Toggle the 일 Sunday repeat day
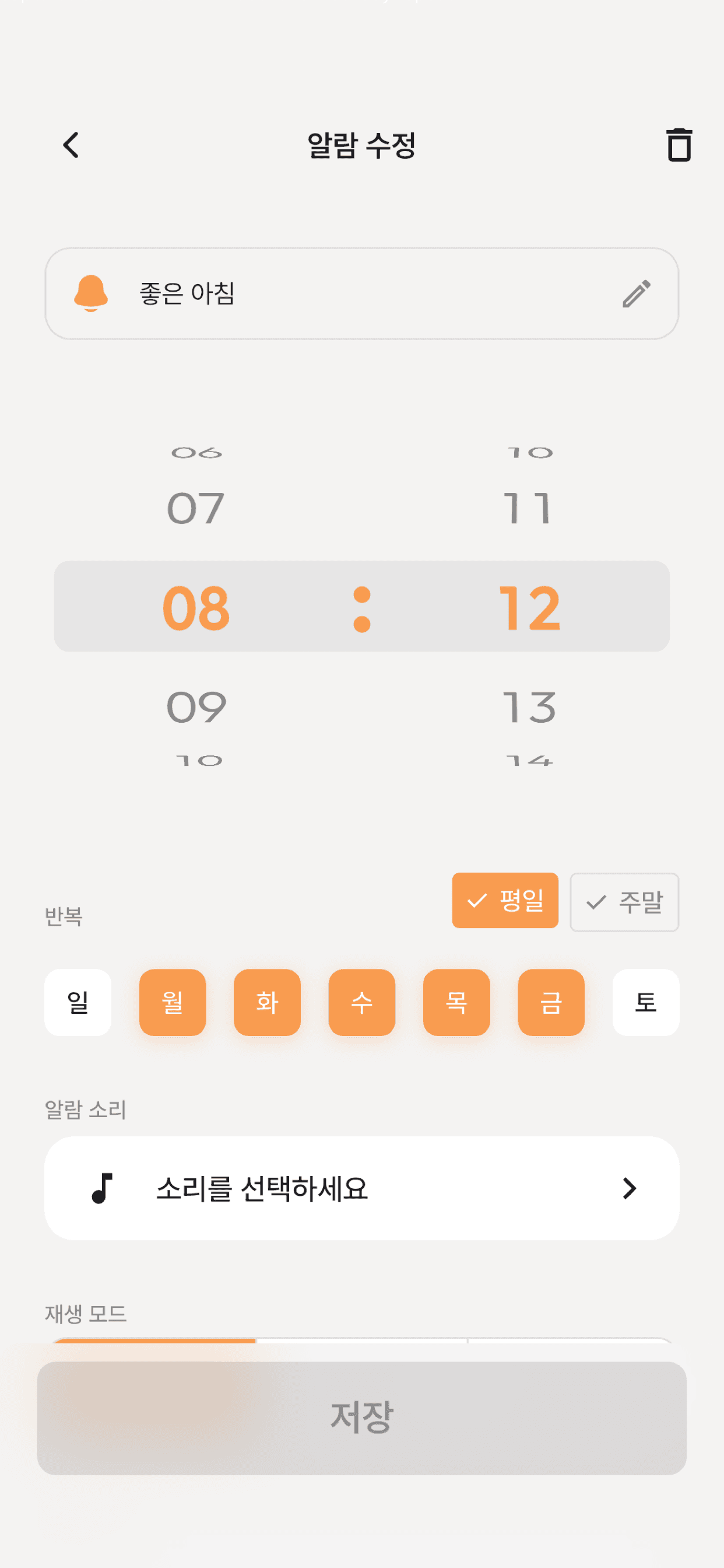The image size is (724, 1568). pos(78,1003)
